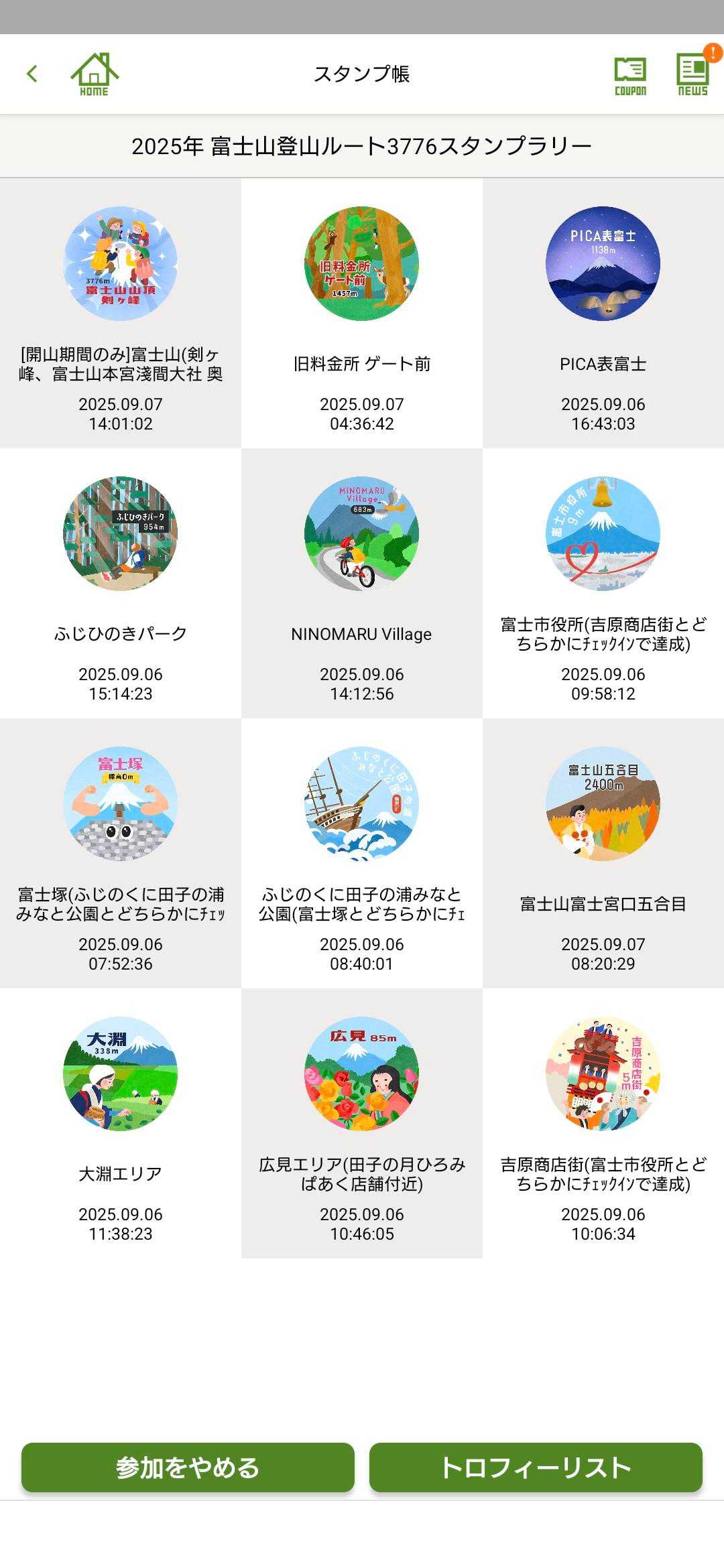View the 広見エリア stamp
The image size is (724, 1568).
click(x=362, y=1074)
